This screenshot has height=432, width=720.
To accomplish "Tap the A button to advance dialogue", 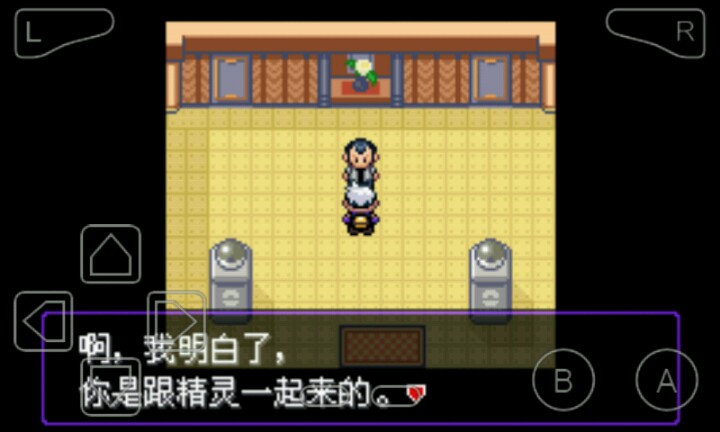I will pyautogui.click(x=666, y=381).
